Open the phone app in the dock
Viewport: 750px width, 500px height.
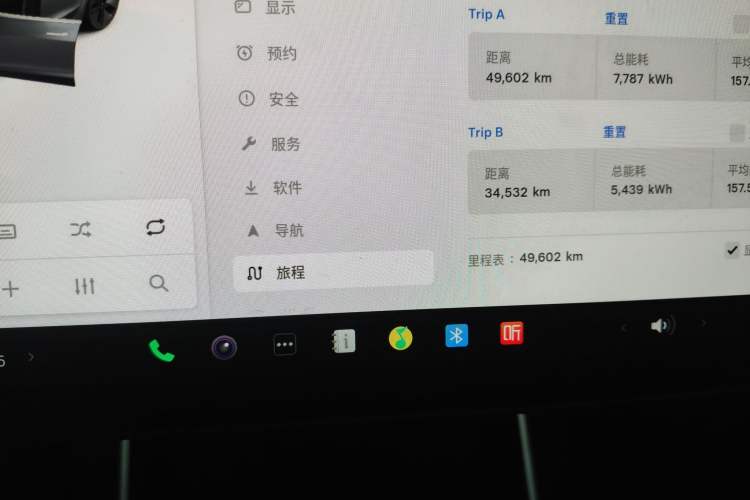[161, 350]
